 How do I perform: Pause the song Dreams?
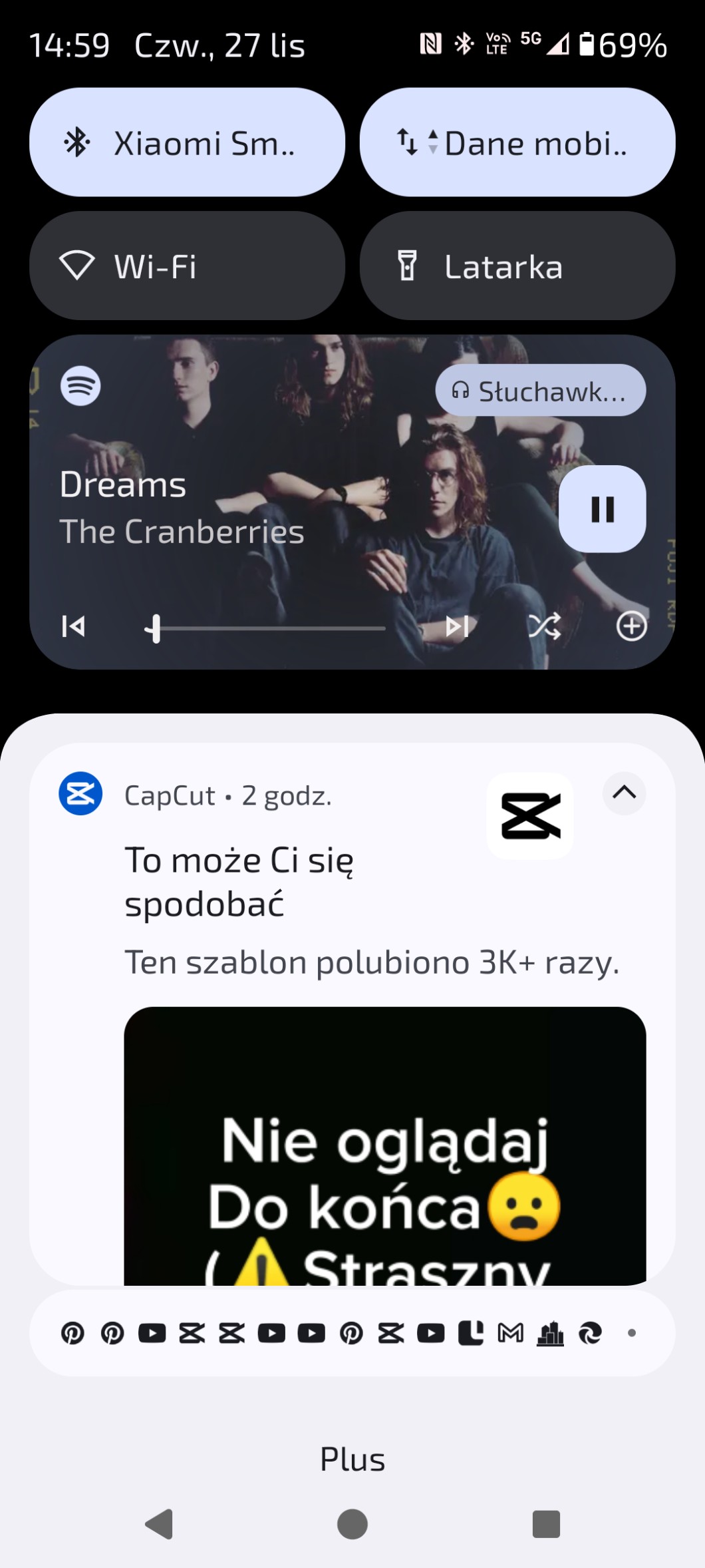pos(602,509)
